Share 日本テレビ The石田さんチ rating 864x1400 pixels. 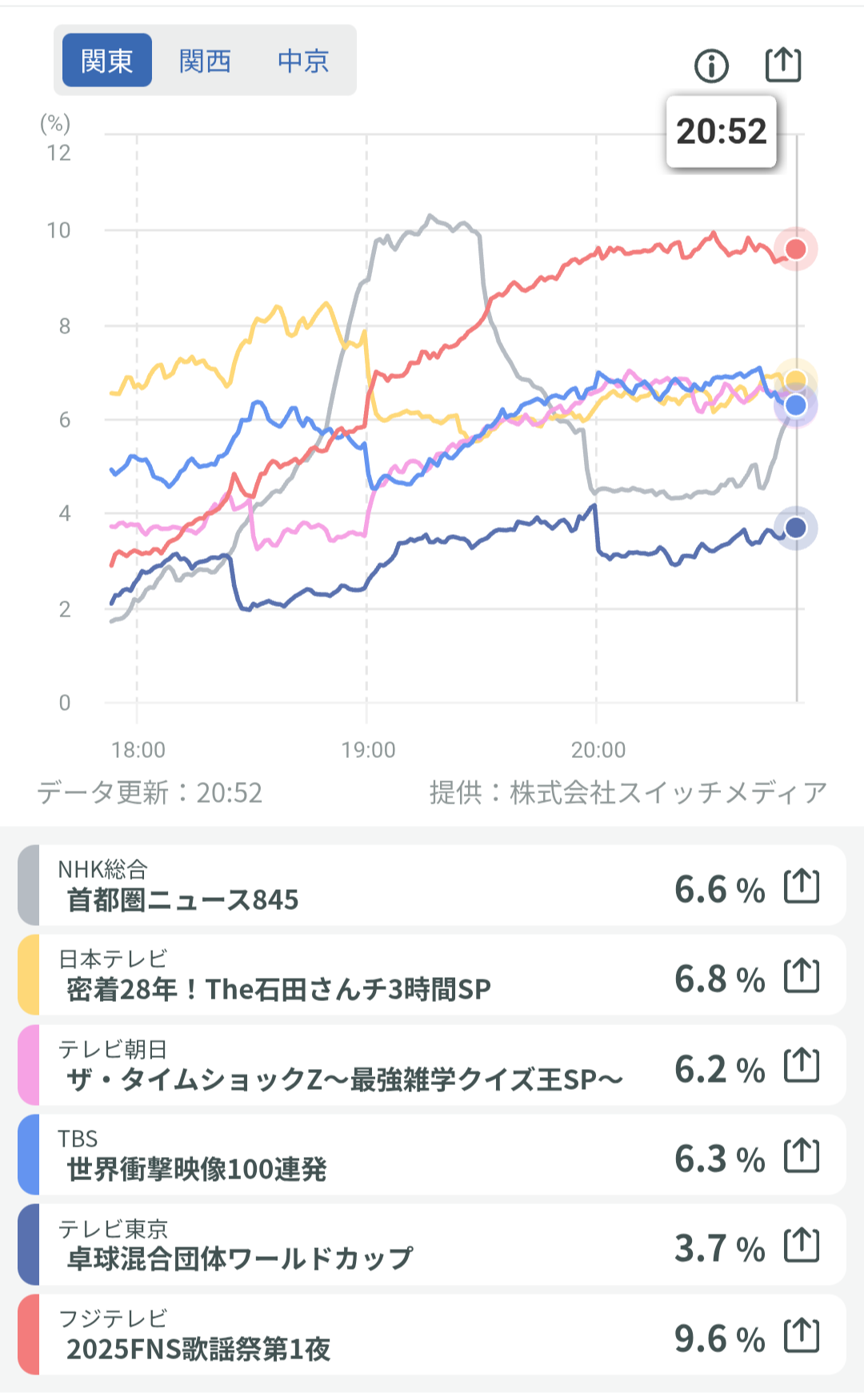pos(801,975)
